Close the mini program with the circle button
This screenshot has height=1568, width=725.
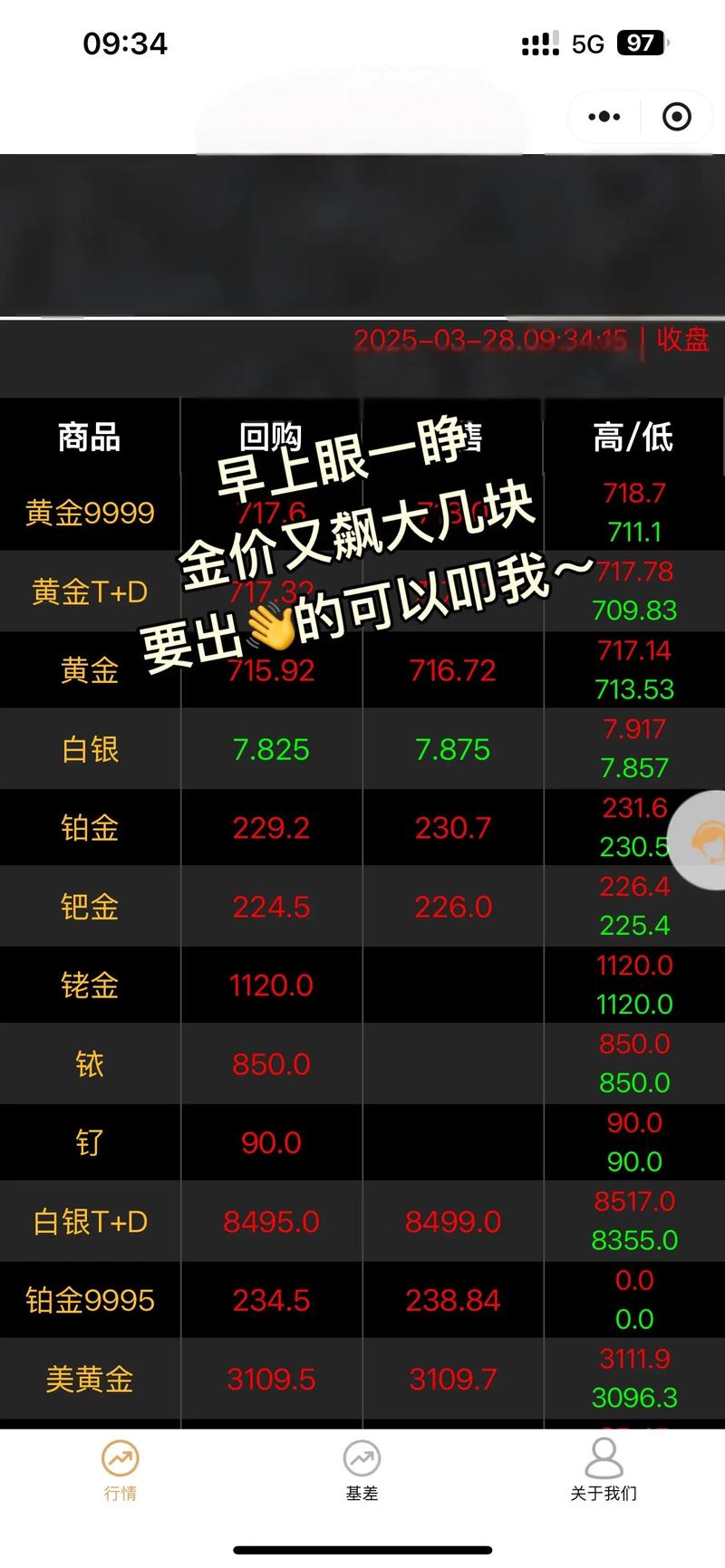coord(677,117)
